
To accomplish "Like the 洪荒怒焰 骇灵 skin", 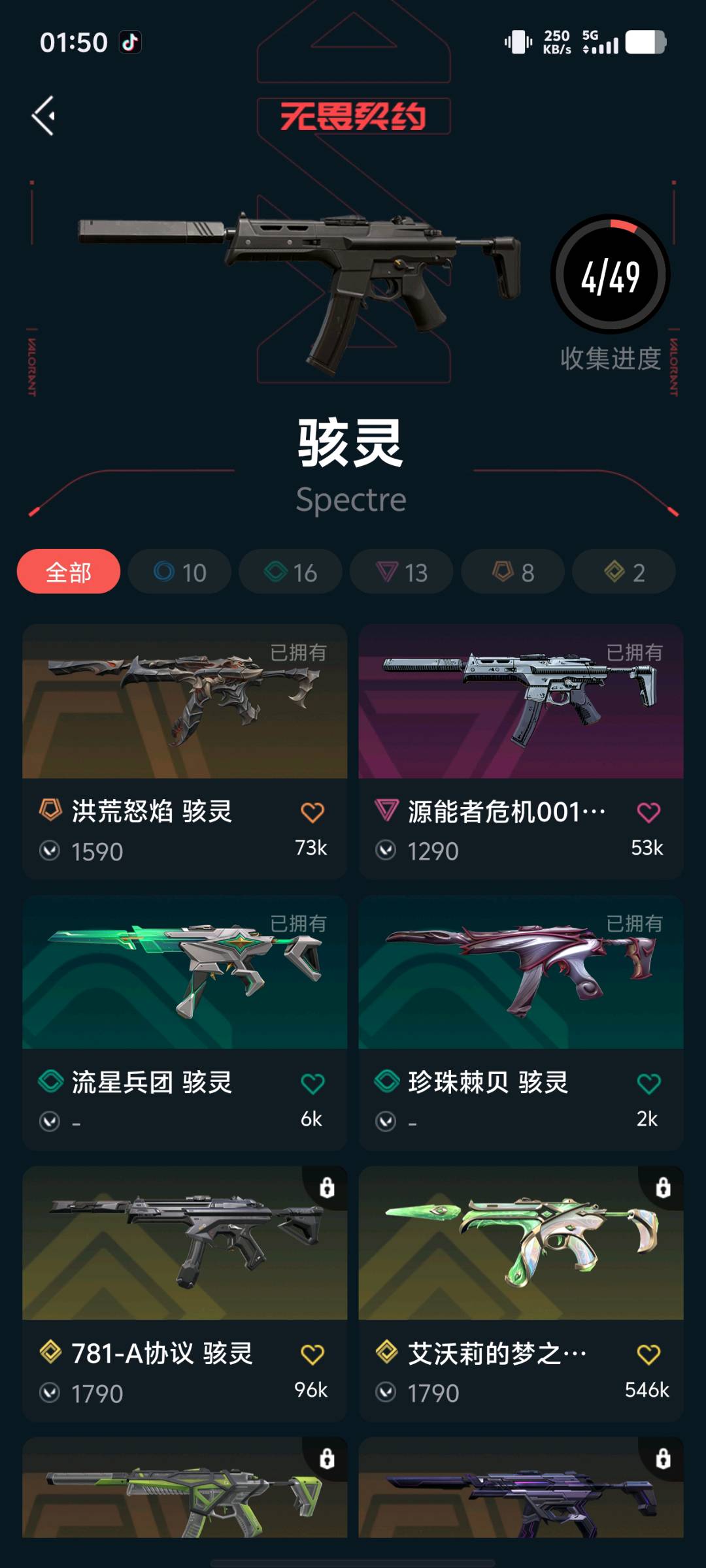I will [x=312, y=813].
